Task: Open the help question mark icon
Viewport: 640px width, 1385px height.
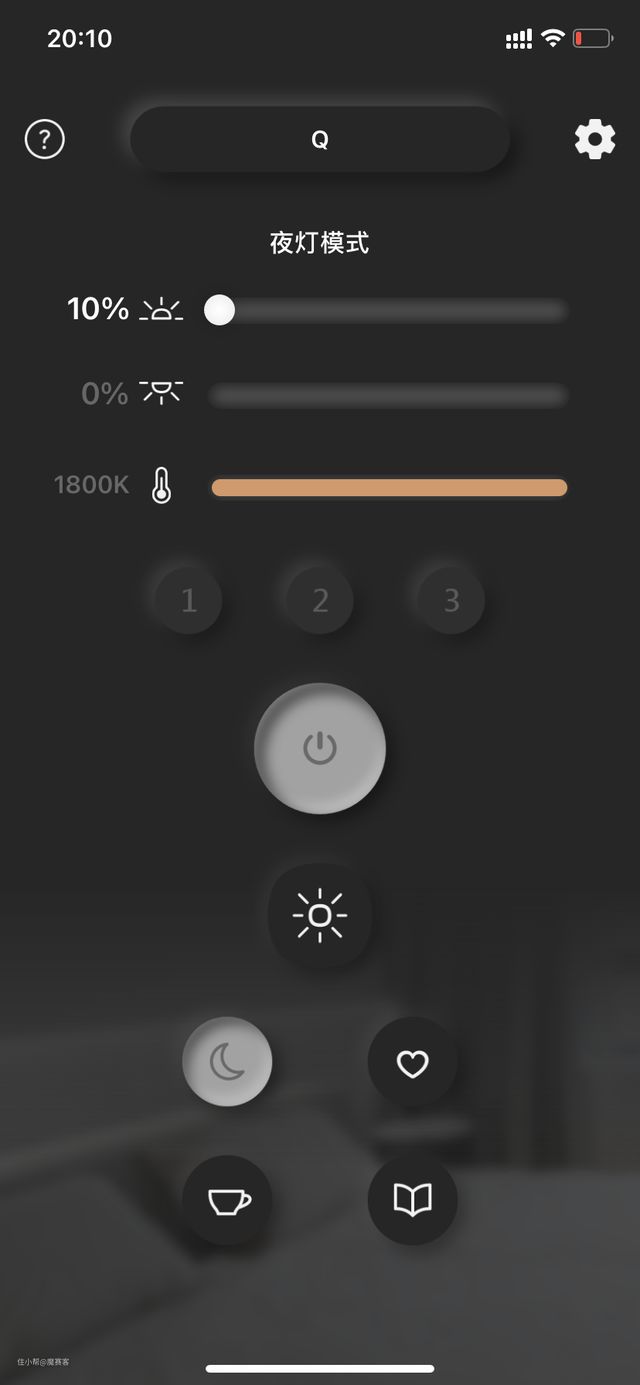Action: pyautogui.click(x=45, y=139)
